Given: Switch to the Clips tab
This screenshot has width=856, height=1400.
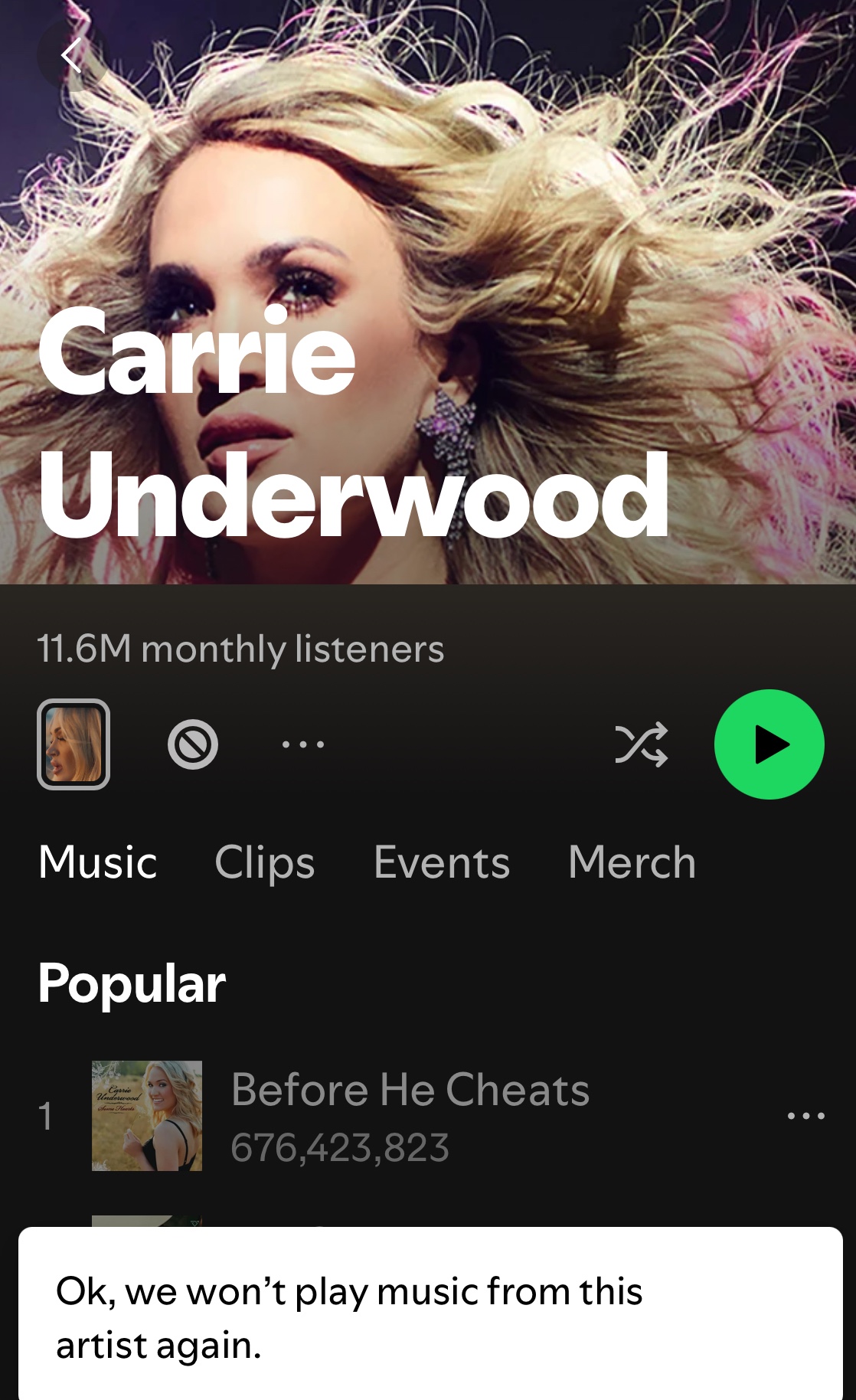Looking at the screenshot, I should click(x=265, y=862).
